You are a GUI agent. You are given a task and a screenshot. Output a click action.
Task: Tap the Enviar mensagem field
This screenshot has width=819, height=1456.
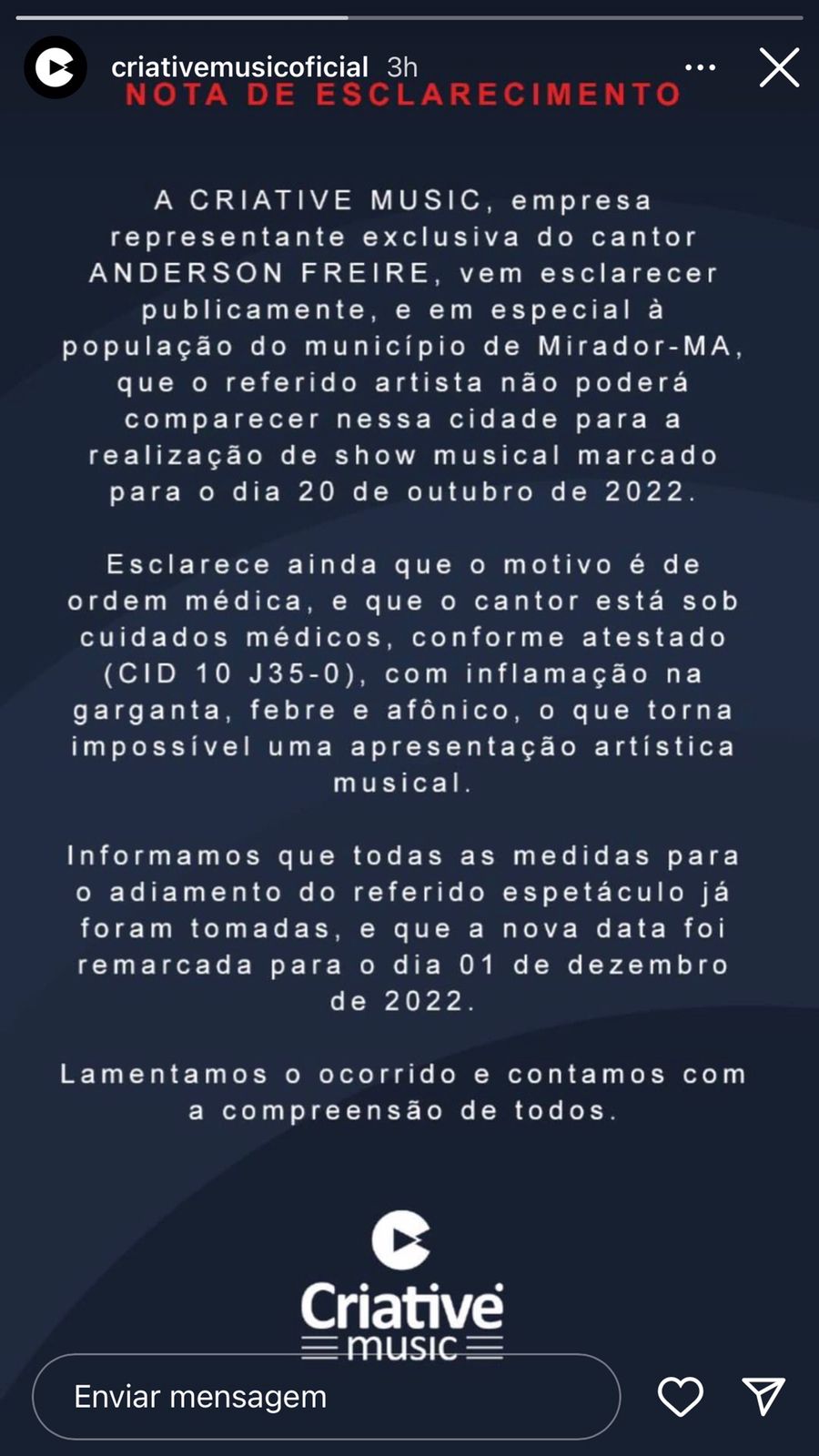click(x=326, y=1396)
